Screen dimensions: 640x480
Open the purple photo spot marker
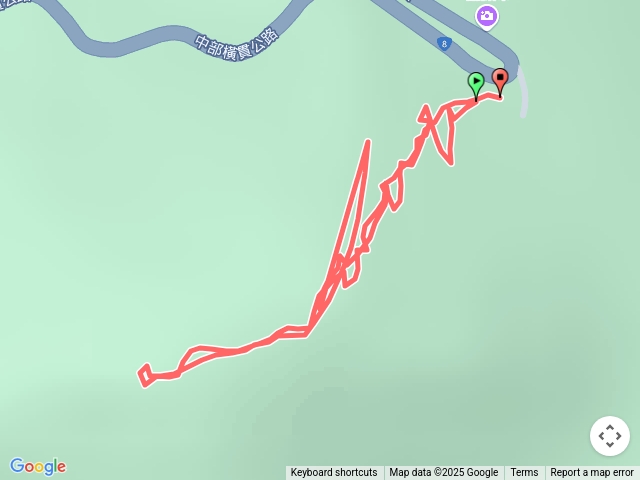click(x=487, y=15)
